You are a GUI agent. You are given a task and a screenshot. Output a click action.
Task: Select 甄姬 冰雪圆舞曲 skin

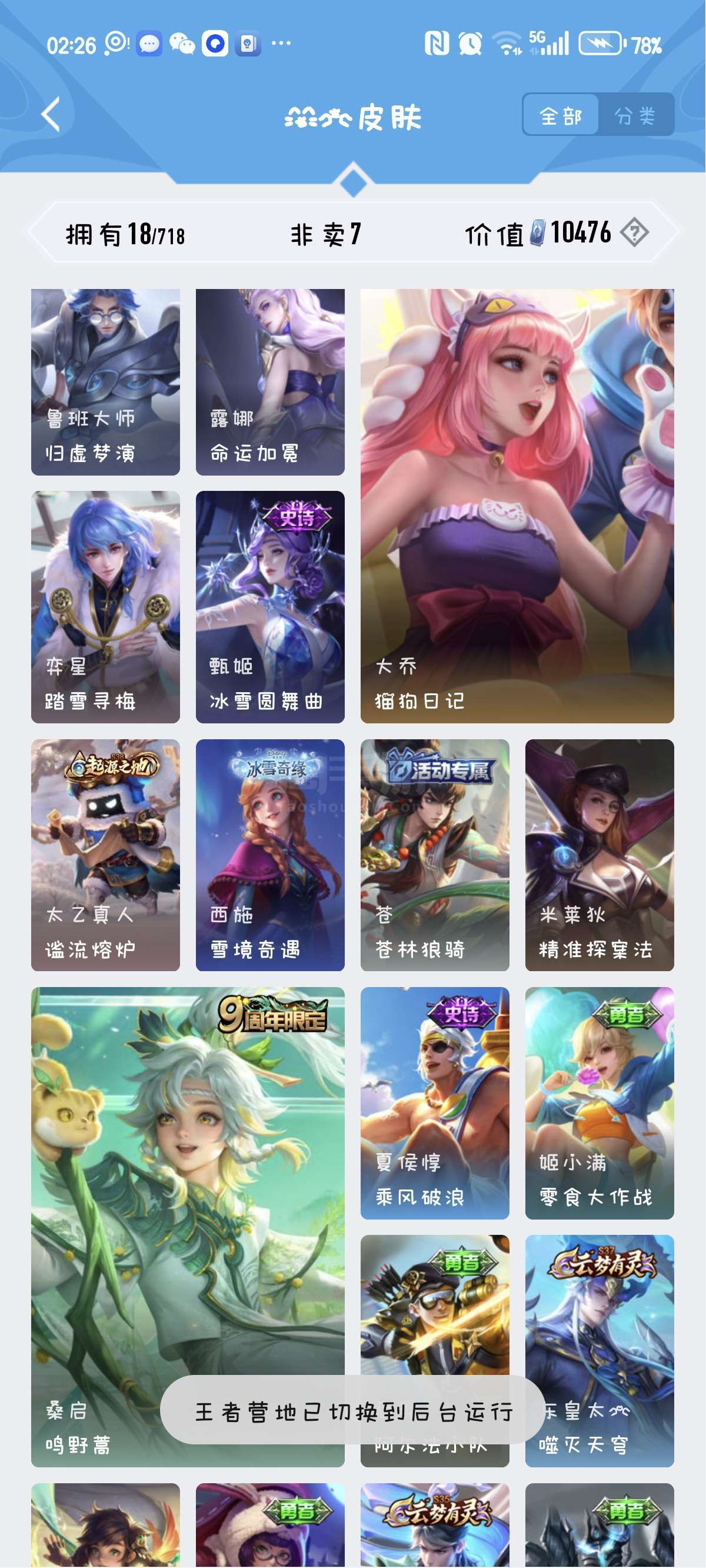270,607
